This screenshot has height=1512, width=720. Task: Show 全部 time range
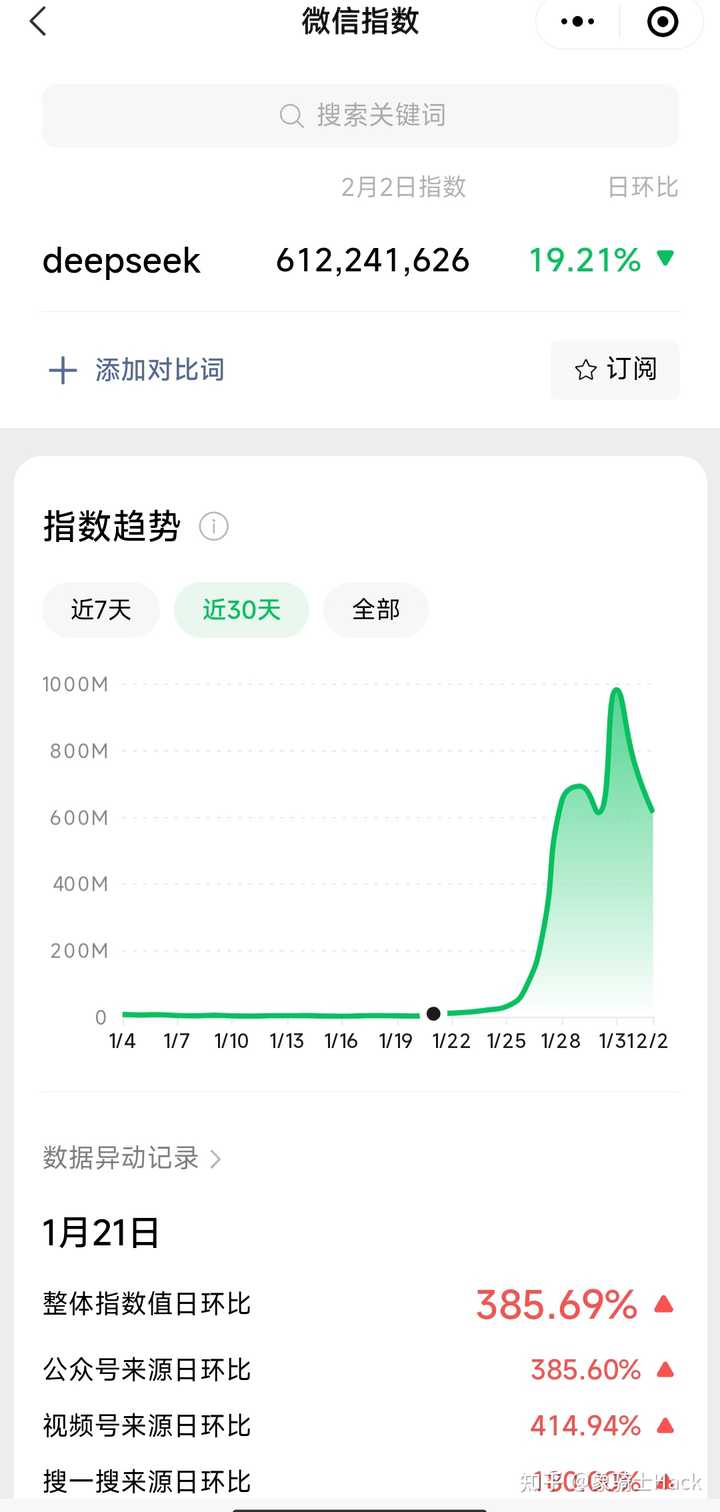(376, 610)
